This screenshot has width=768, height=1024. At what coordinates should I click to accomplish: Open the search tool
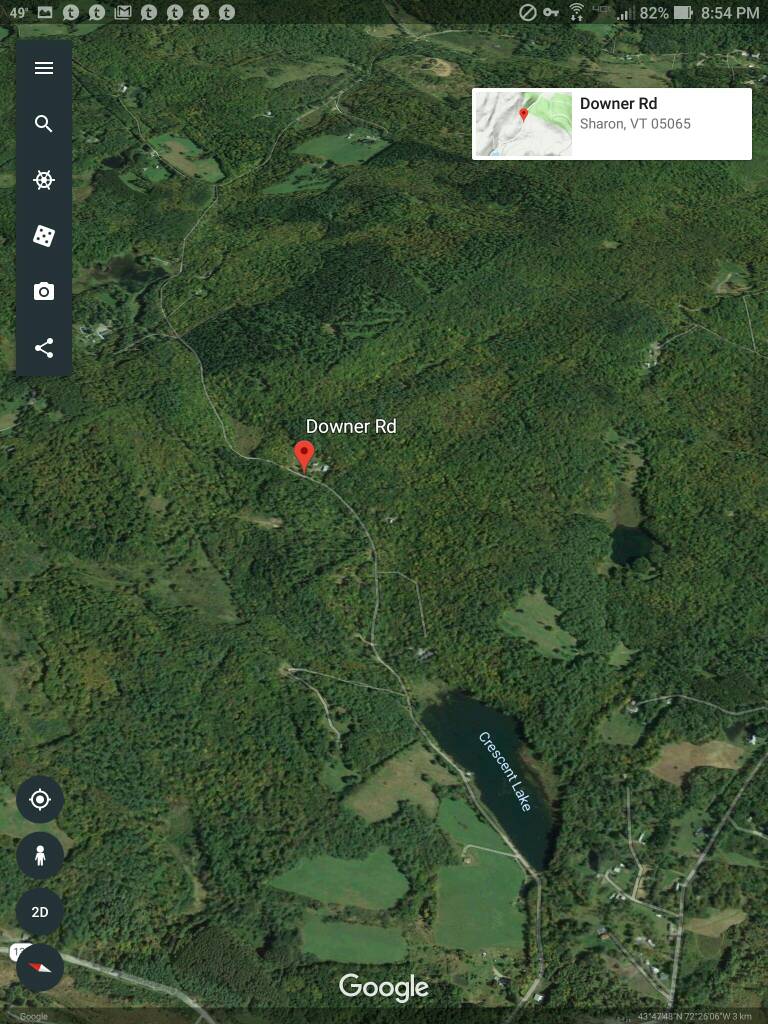pyautogui.click(x=43, y=124)
